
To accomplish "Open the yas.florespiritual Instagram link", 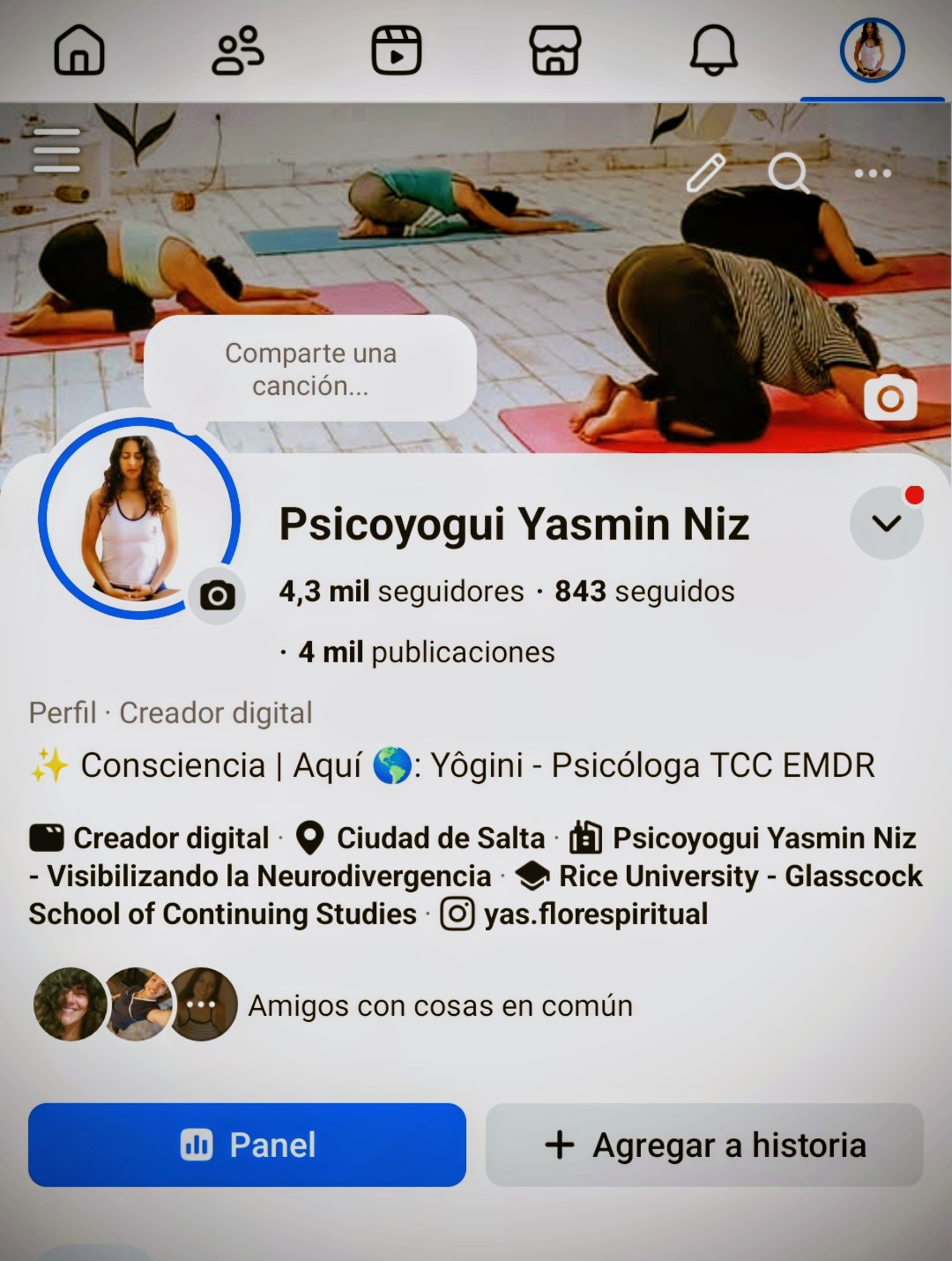I will [594, 914].
